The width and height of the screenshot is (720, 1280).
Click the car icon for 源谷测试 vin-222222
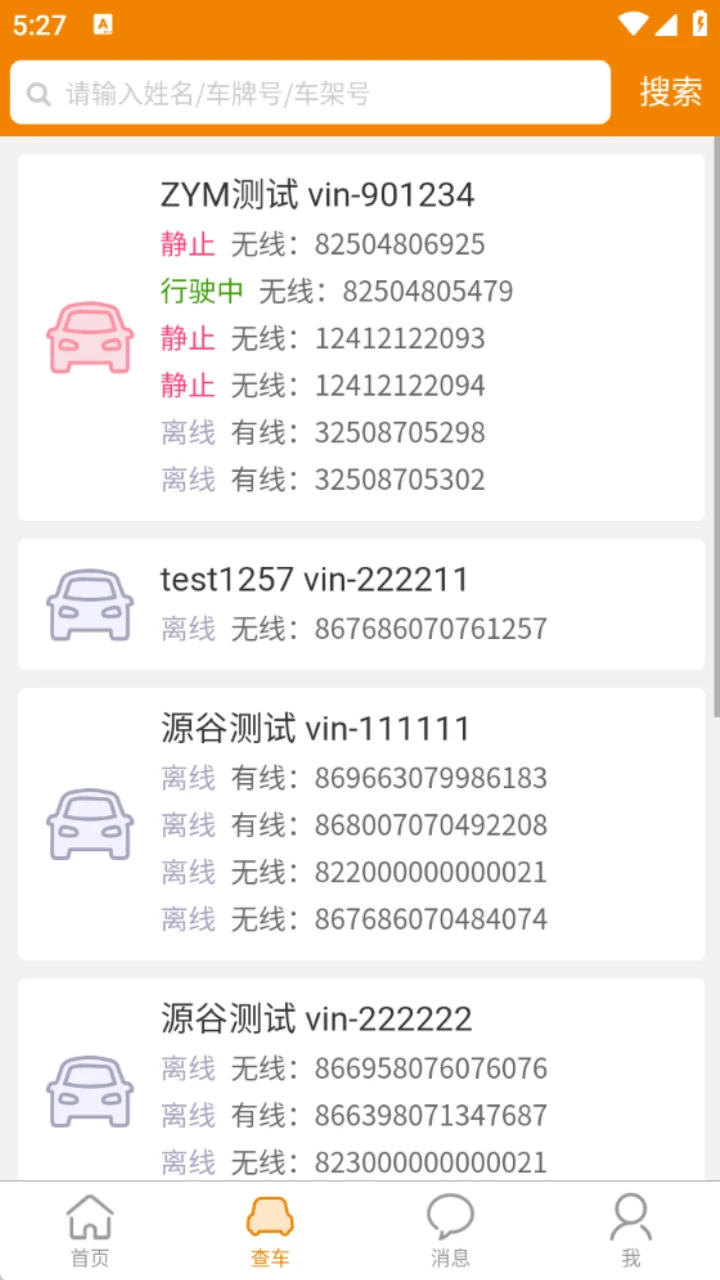pos(90,1092)
